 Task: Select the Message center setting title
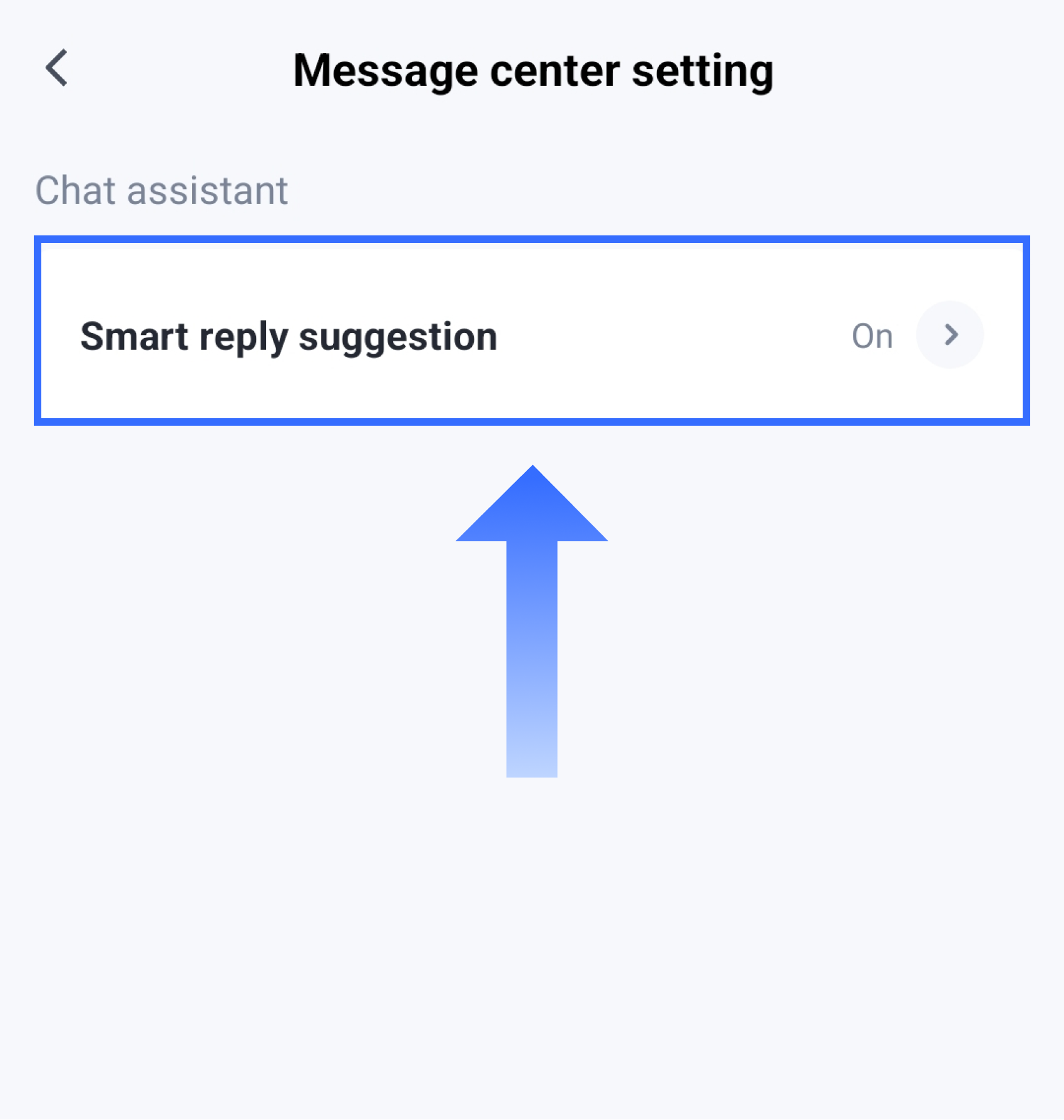(x=532, y=70)
